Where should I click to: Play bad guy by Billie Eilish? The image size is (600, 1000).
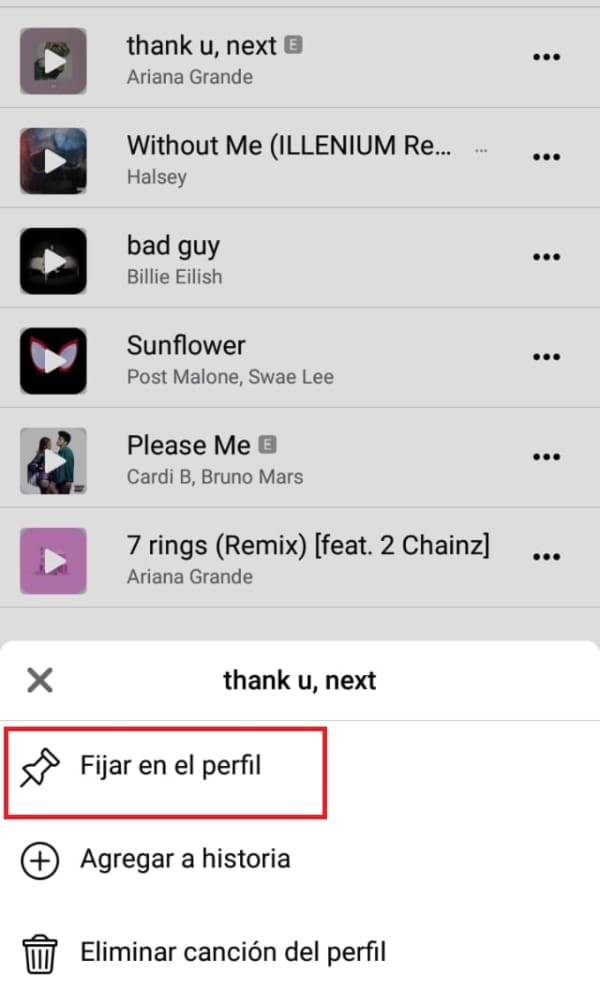coord(54,261)
